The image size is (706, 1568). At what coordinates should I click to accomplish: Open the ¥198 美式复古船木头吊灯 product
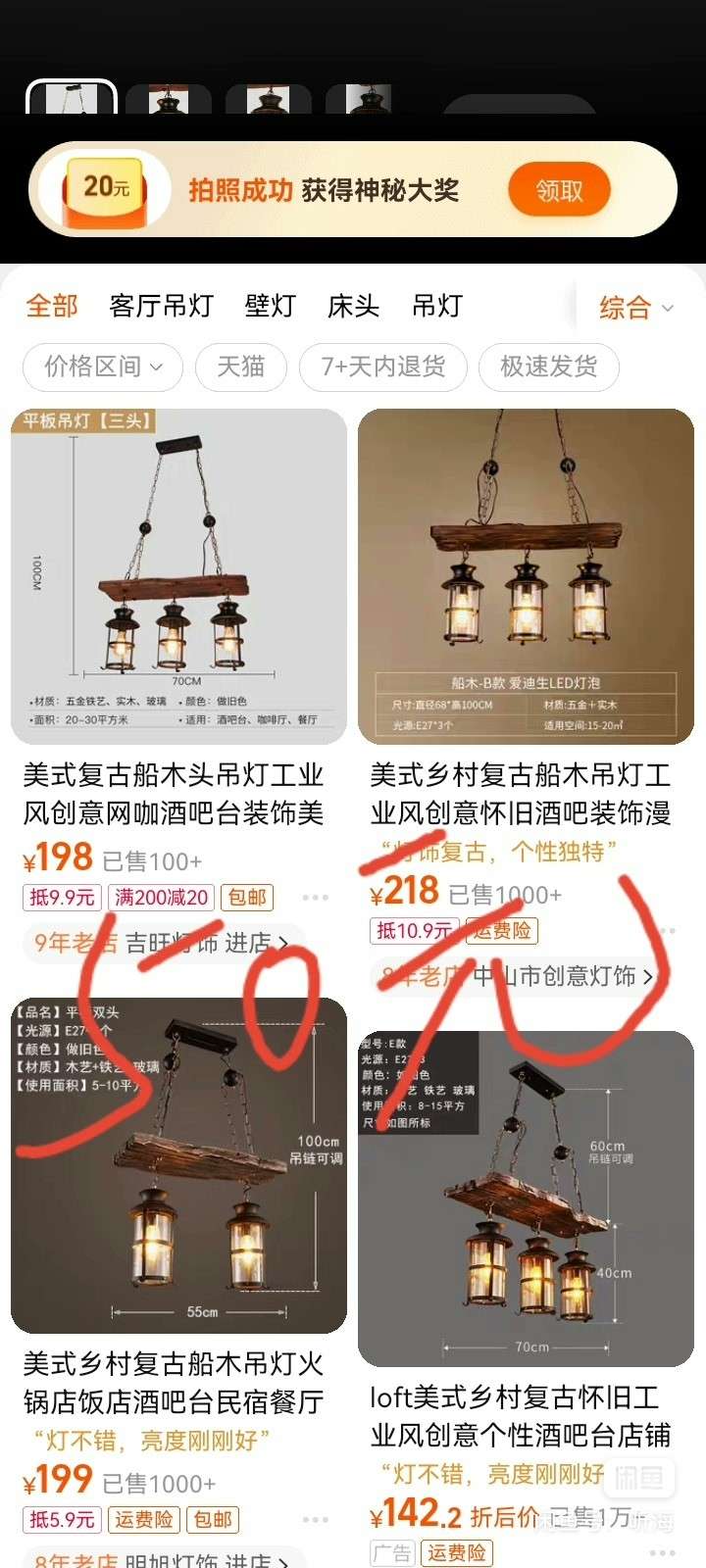178,576
